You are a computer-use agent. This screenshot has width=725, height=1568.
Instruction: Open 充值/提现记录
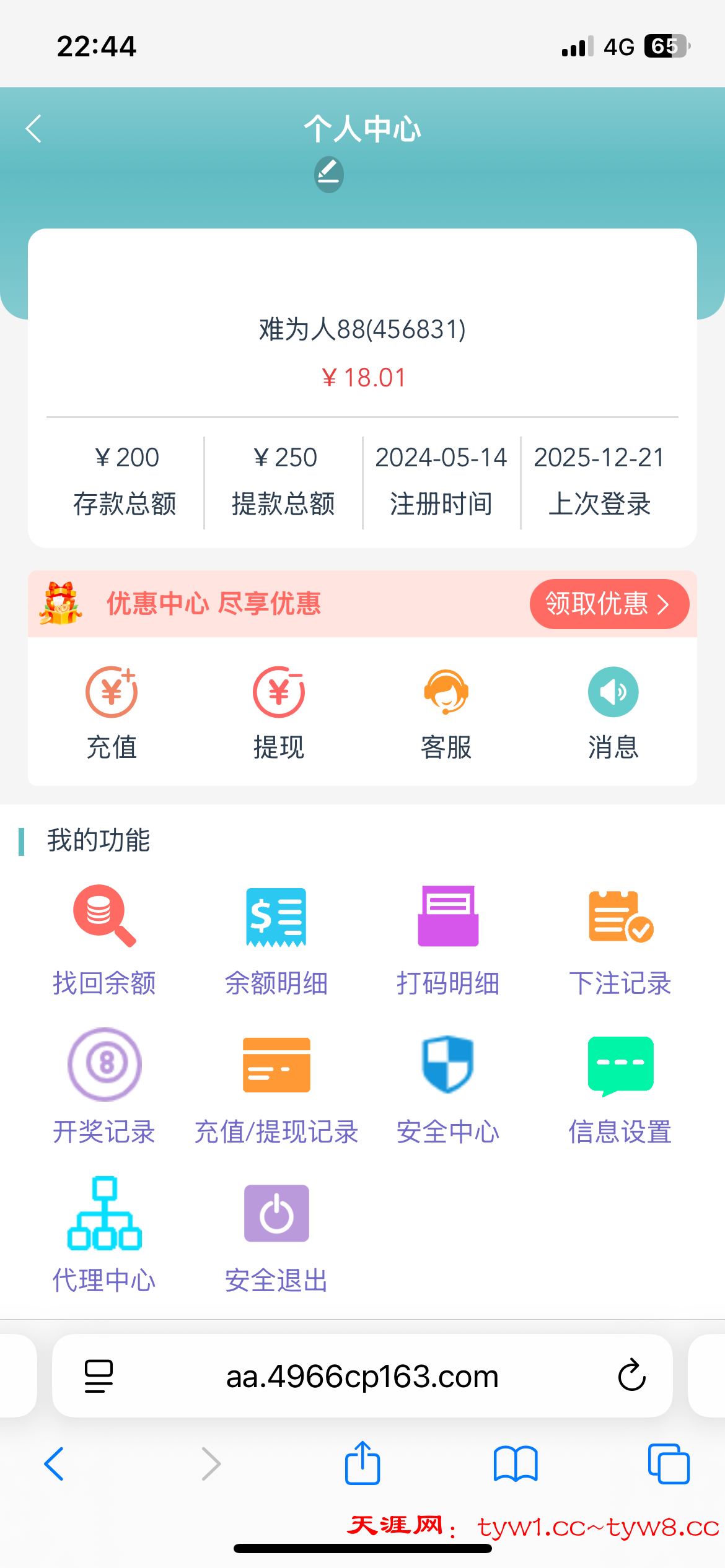pyautogui.click(x=276, y=1087)
